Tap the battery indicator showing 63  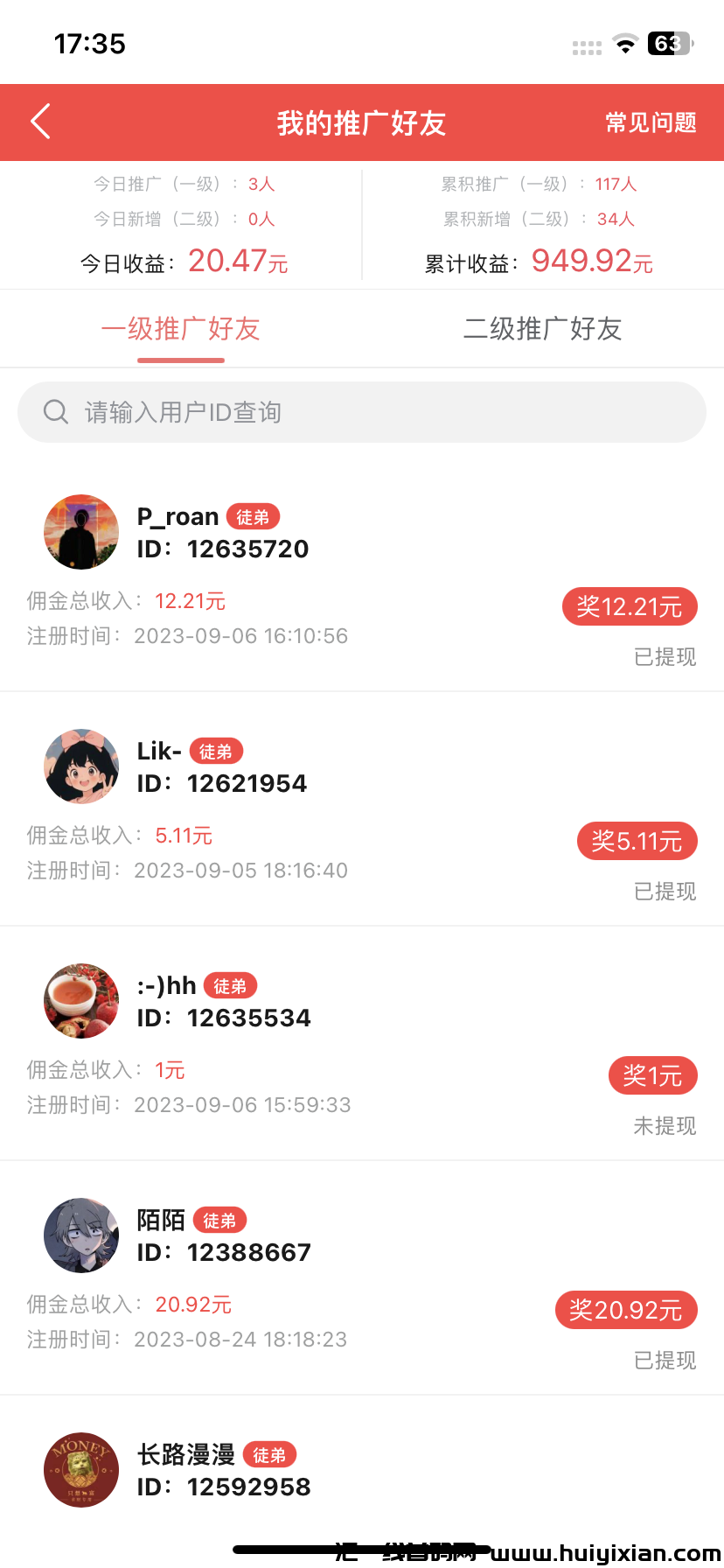pyautogui.click(x=667, y=44)
